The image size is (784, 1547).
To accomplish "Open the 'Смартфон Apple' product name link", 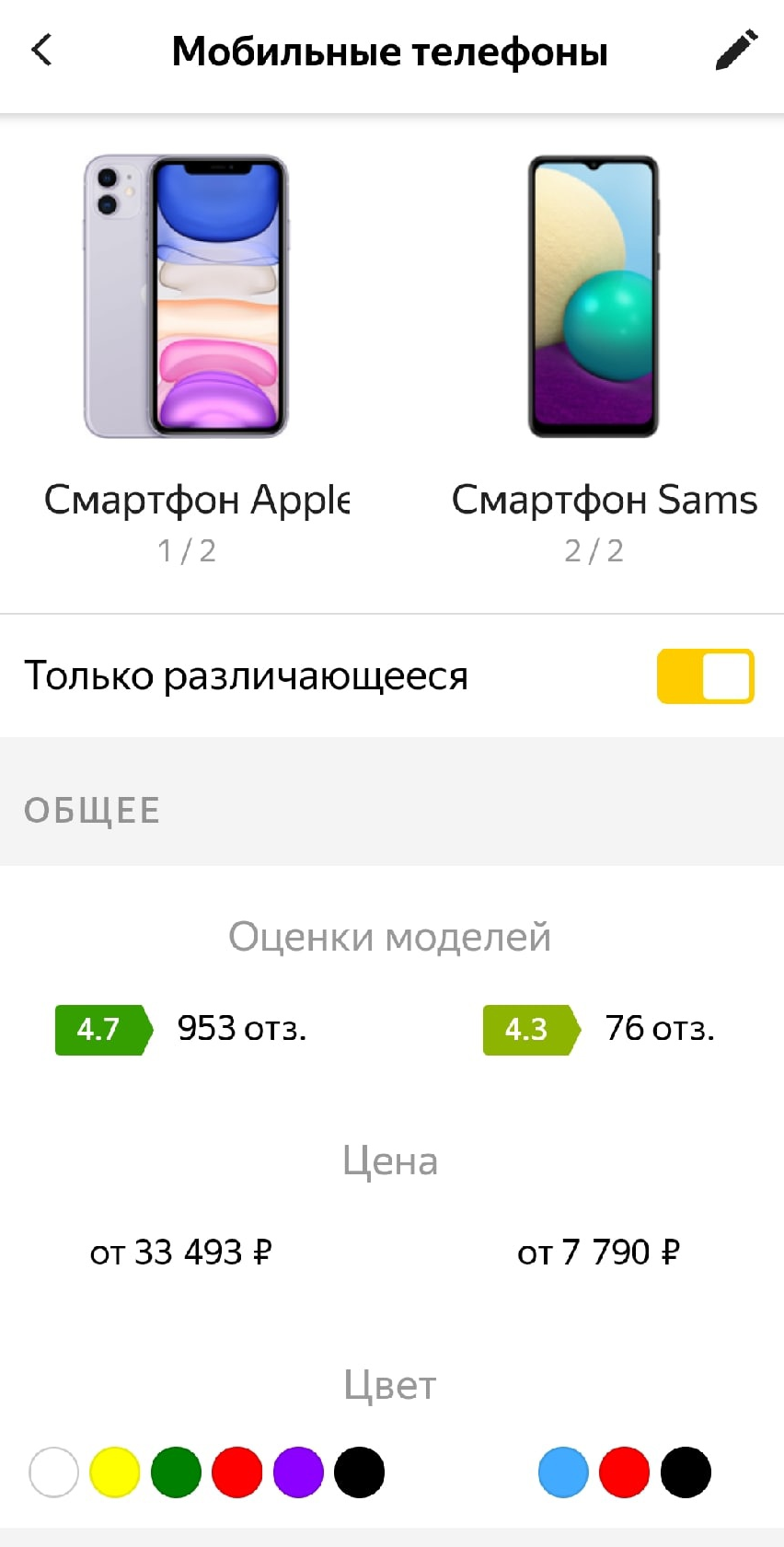I will [197, 500].
